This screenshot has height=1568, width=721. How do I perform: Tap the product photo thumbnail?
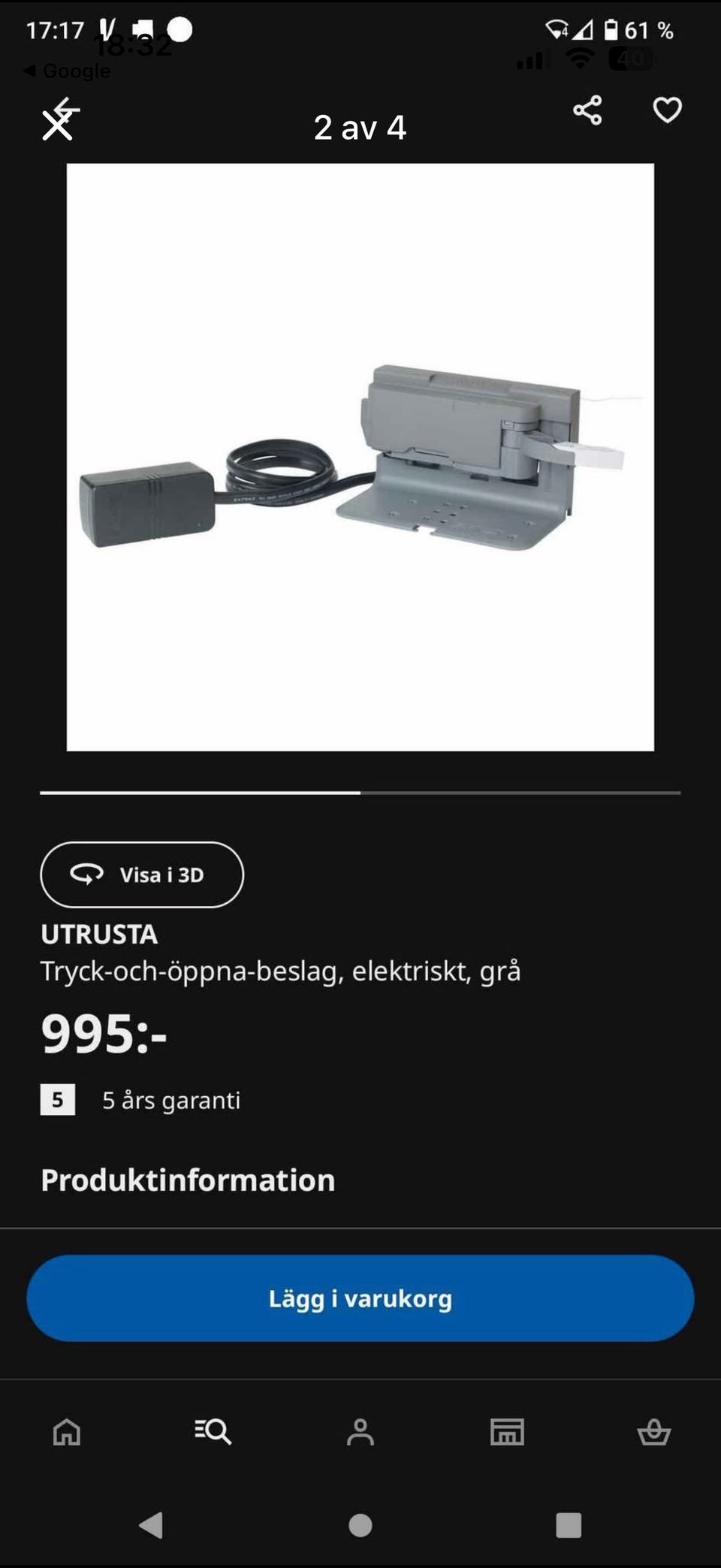[x=360, y=457]
